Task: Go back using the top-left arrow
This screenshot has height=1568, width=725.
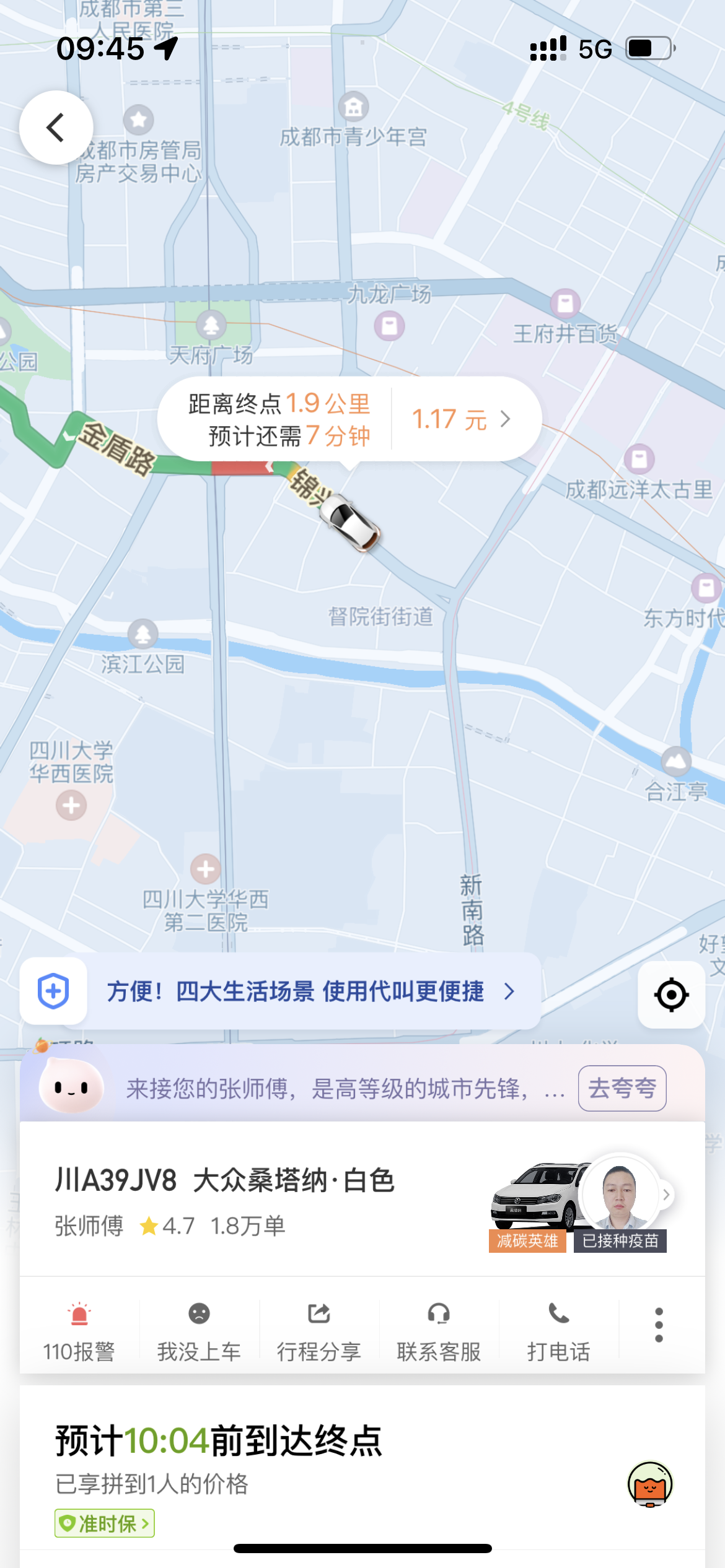Action: click(x=56, y=128)
